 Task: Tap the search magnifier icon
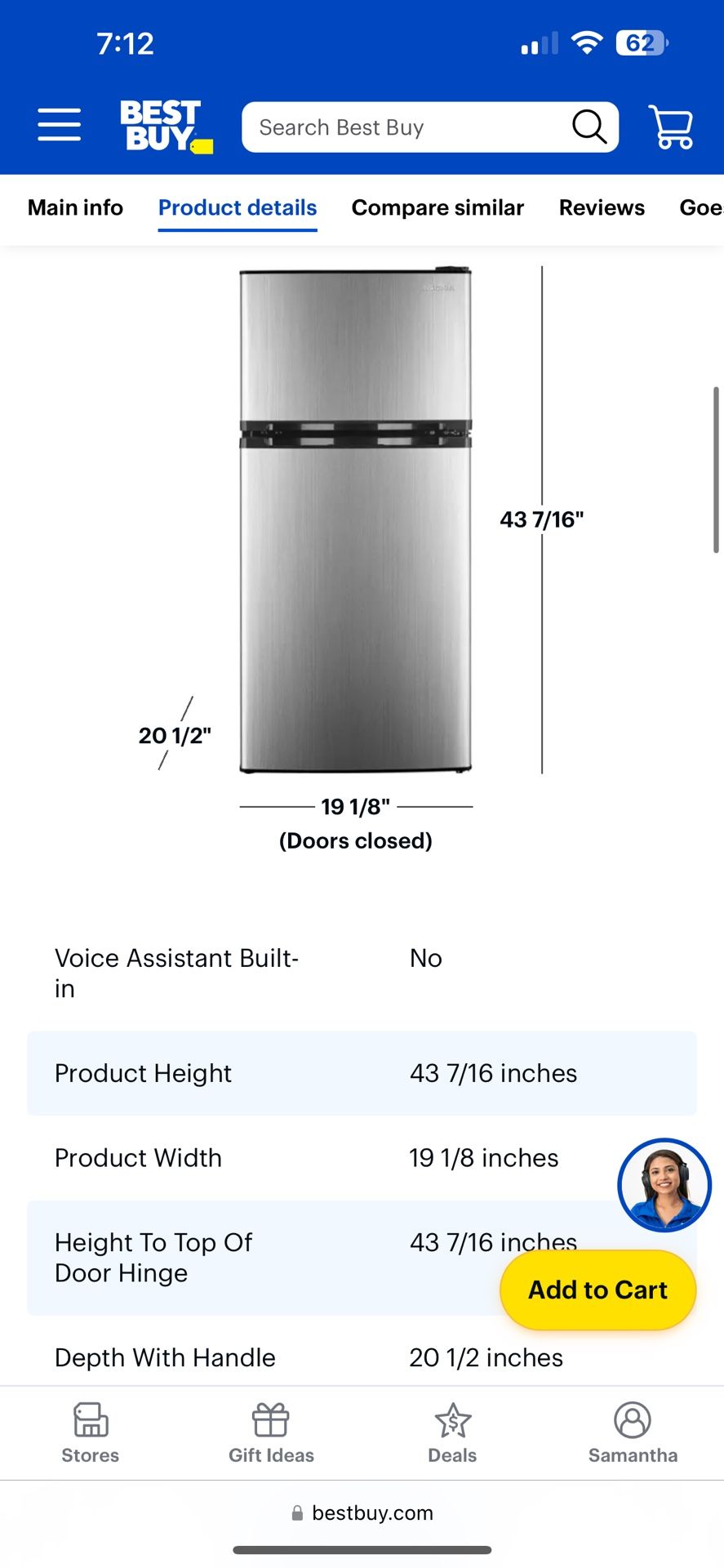click(x=589, y=127)
